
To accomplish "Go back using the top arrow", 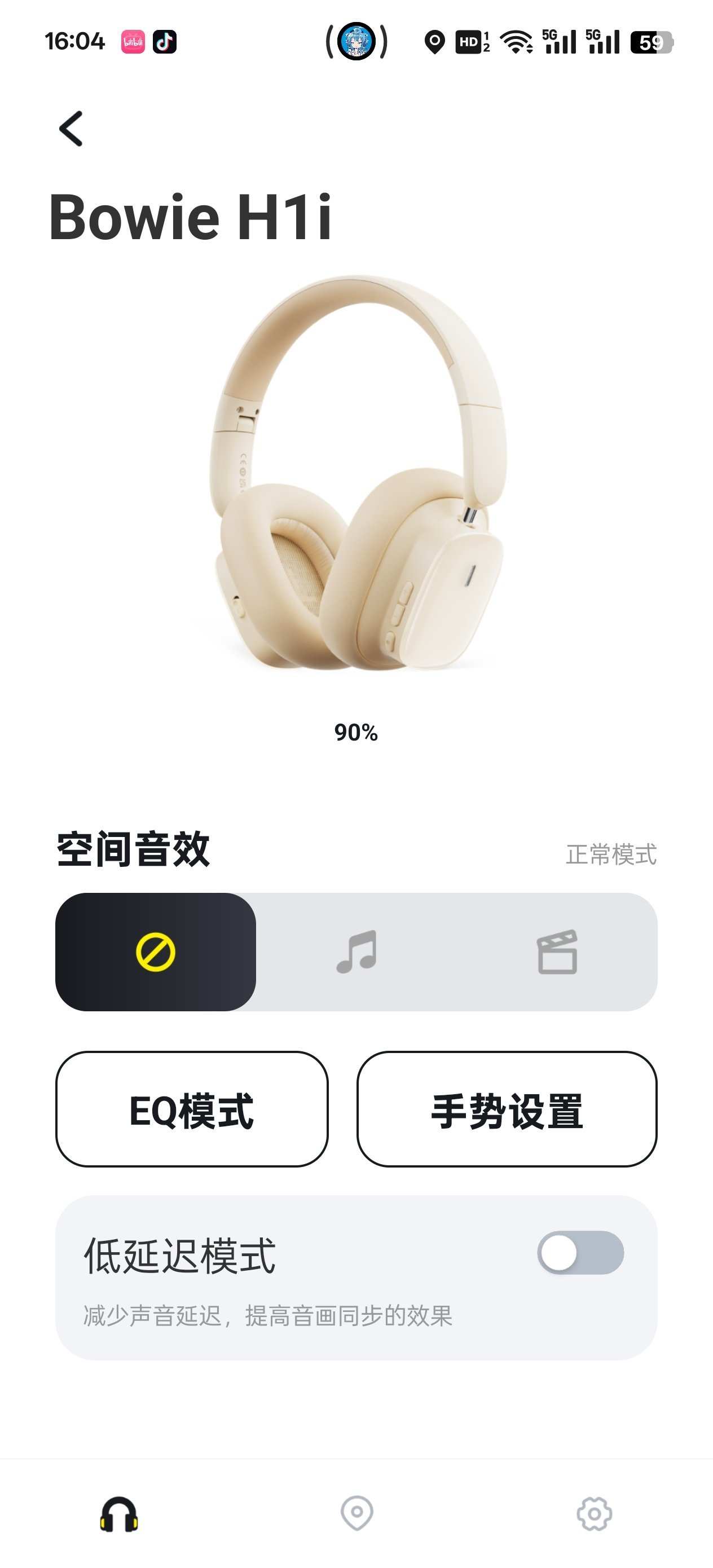I will tap(71, 129).
